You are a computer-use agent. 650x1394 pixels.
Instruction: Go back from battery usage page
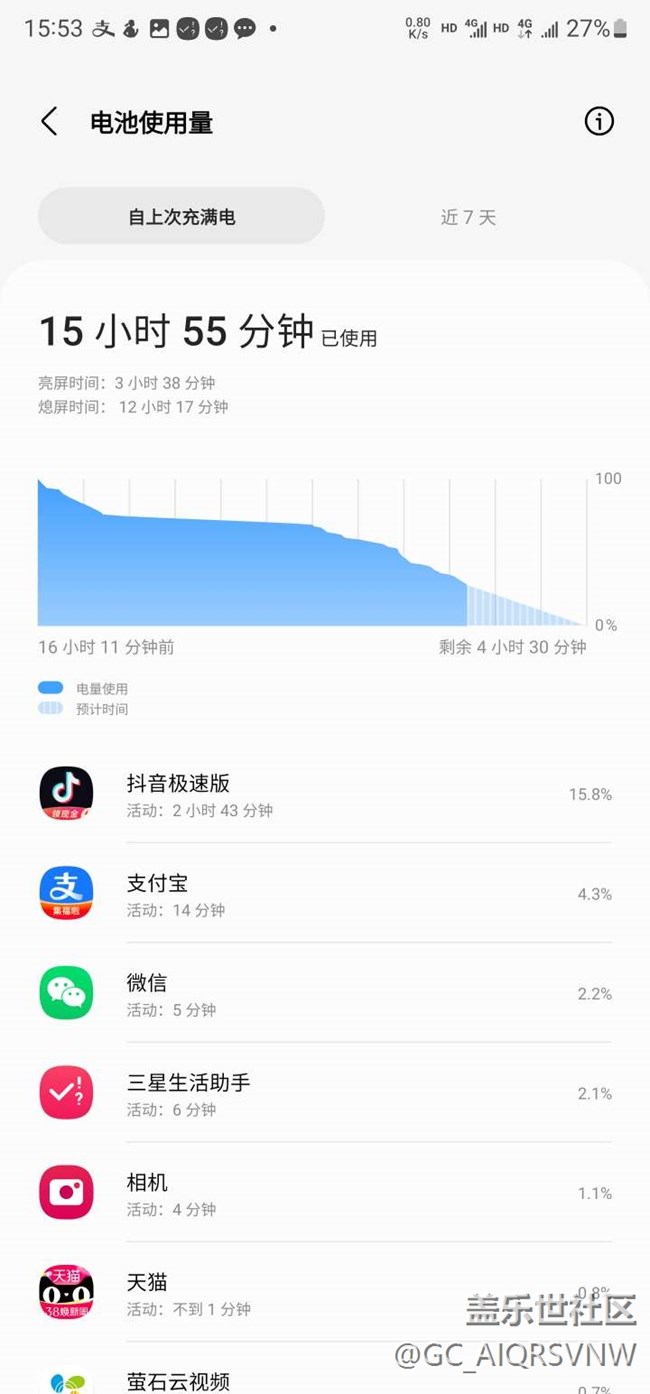(x=49, y=122)
